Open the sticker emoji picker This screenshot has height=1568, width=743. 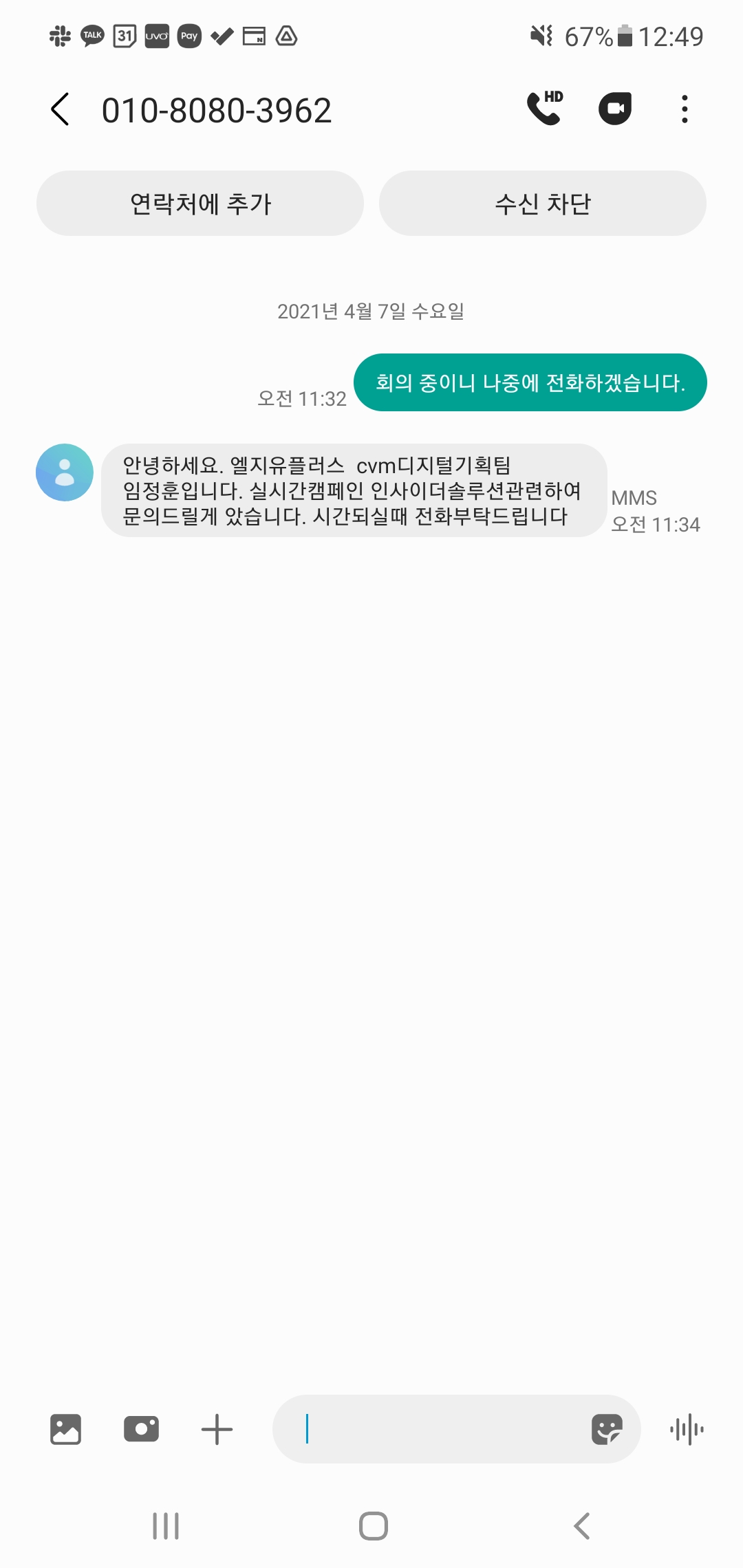click(x=607, y=1429)
